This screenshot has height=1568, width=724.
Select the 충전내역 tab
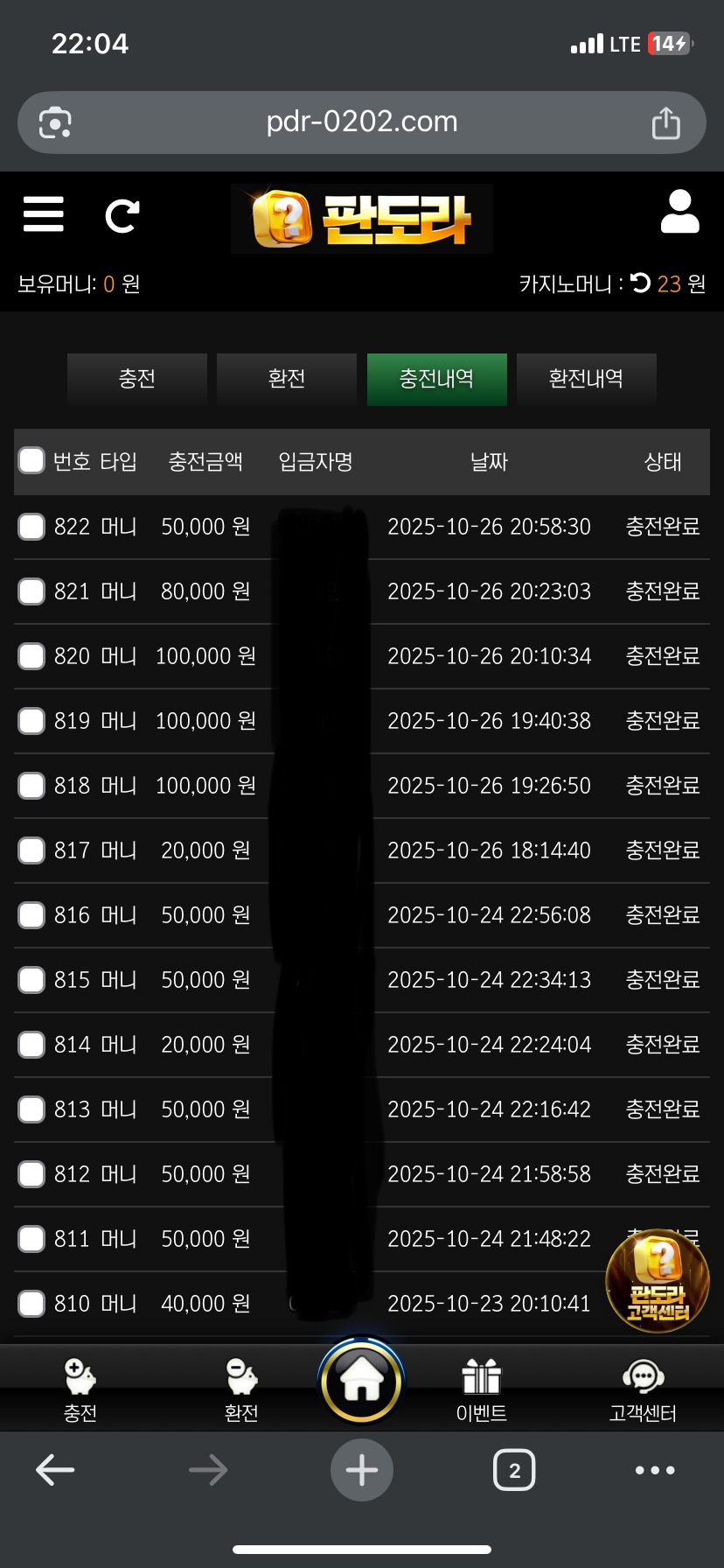point(436,379)
